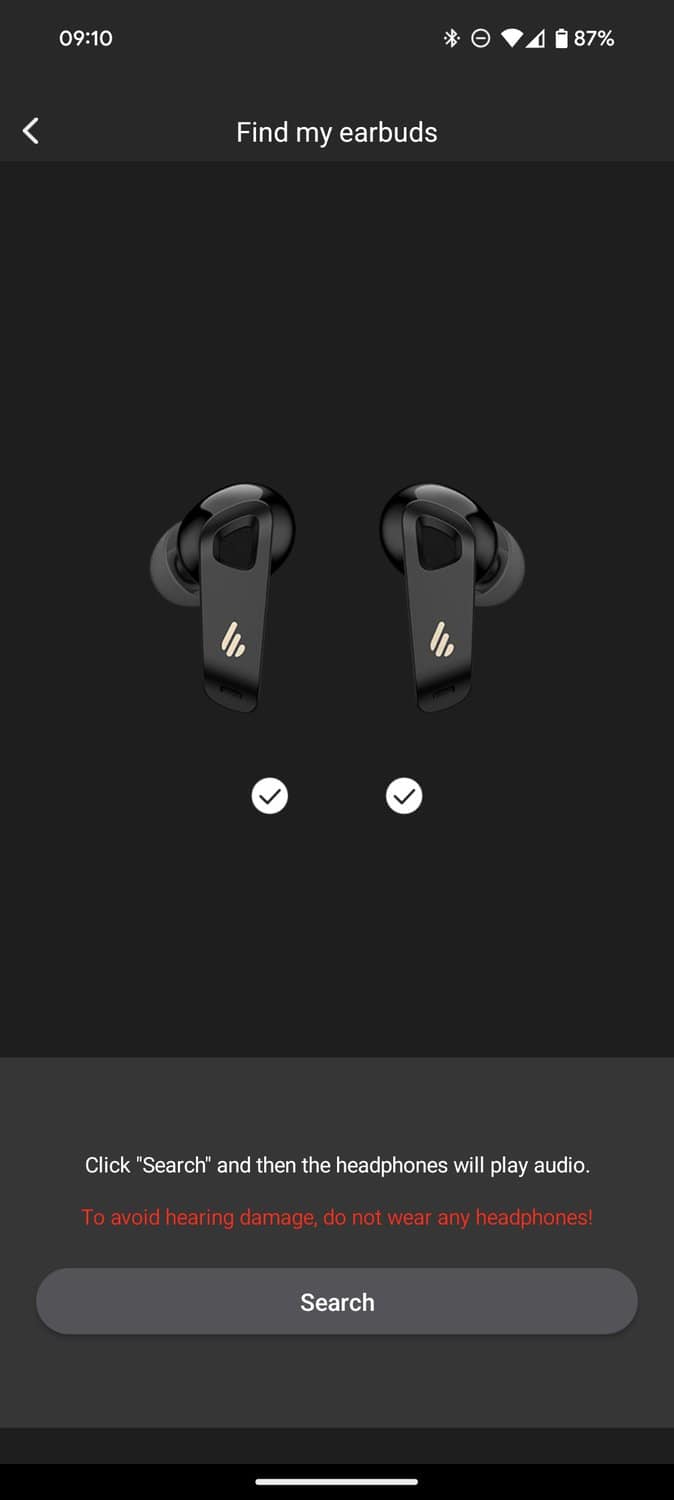674x1500 pixels.
Task: Uncheck the right earbud checkmark
Action: coord(404,796)
